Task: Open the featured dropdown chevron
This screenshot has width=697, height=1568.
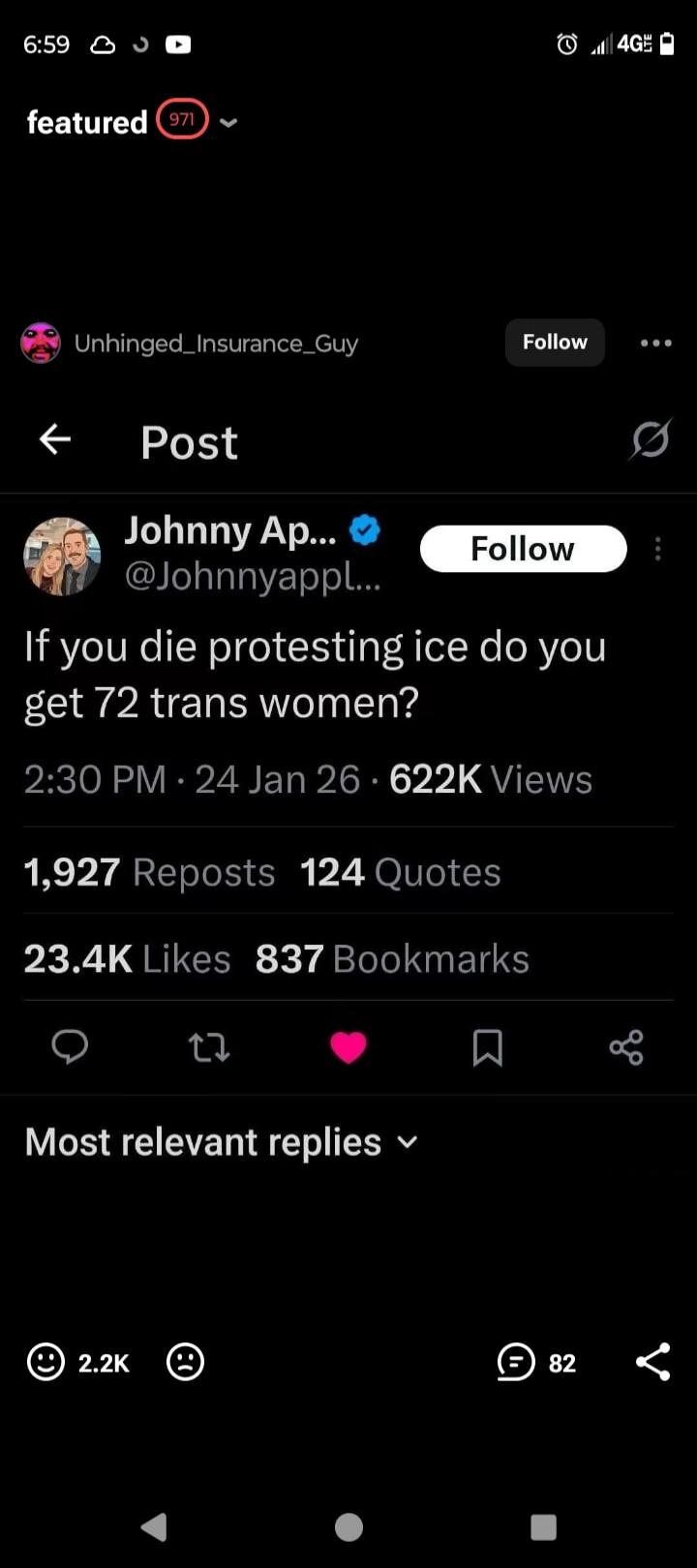Action: click(228, 123)
